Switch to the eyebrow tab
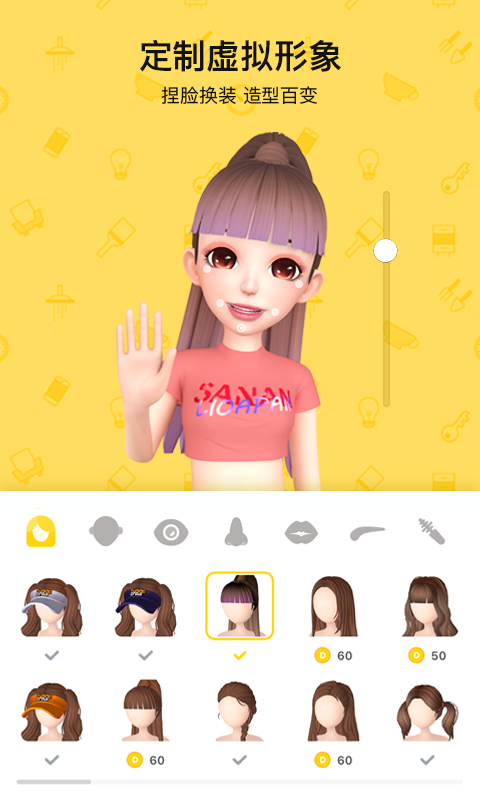 click(367, 533)
